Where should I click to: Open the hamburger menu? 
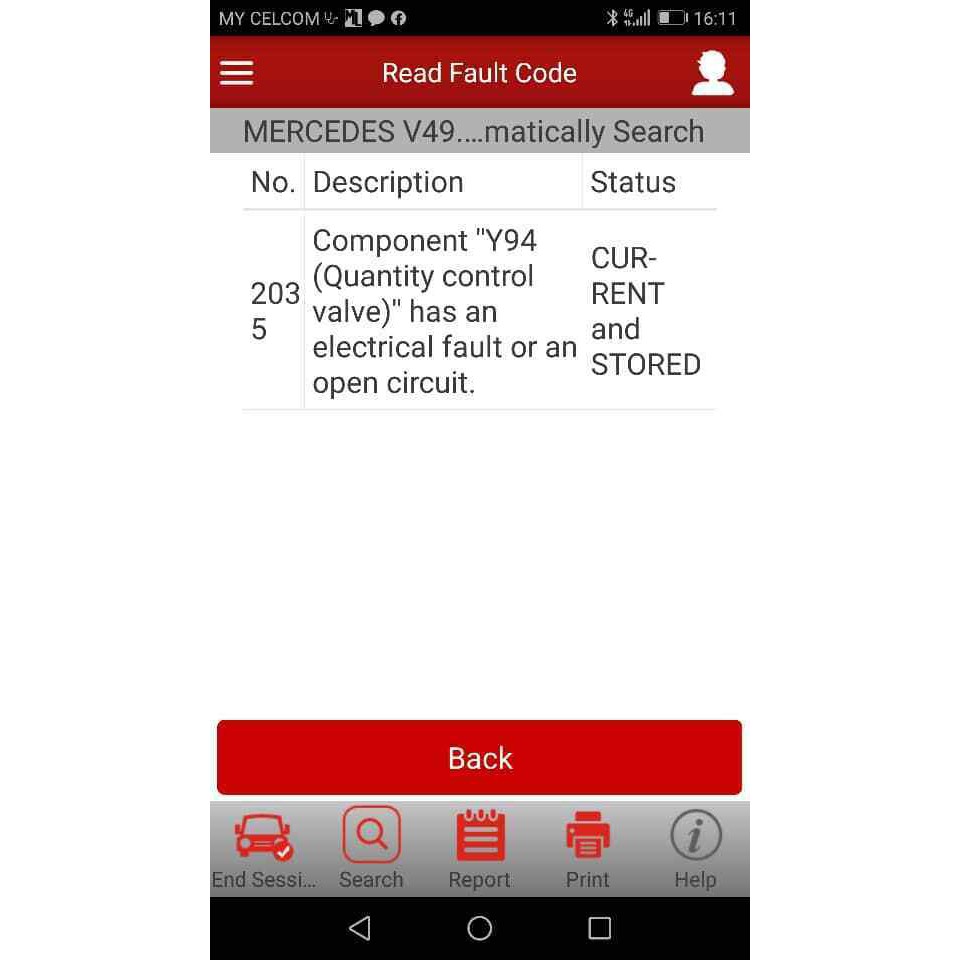click(x=236, y=73)
